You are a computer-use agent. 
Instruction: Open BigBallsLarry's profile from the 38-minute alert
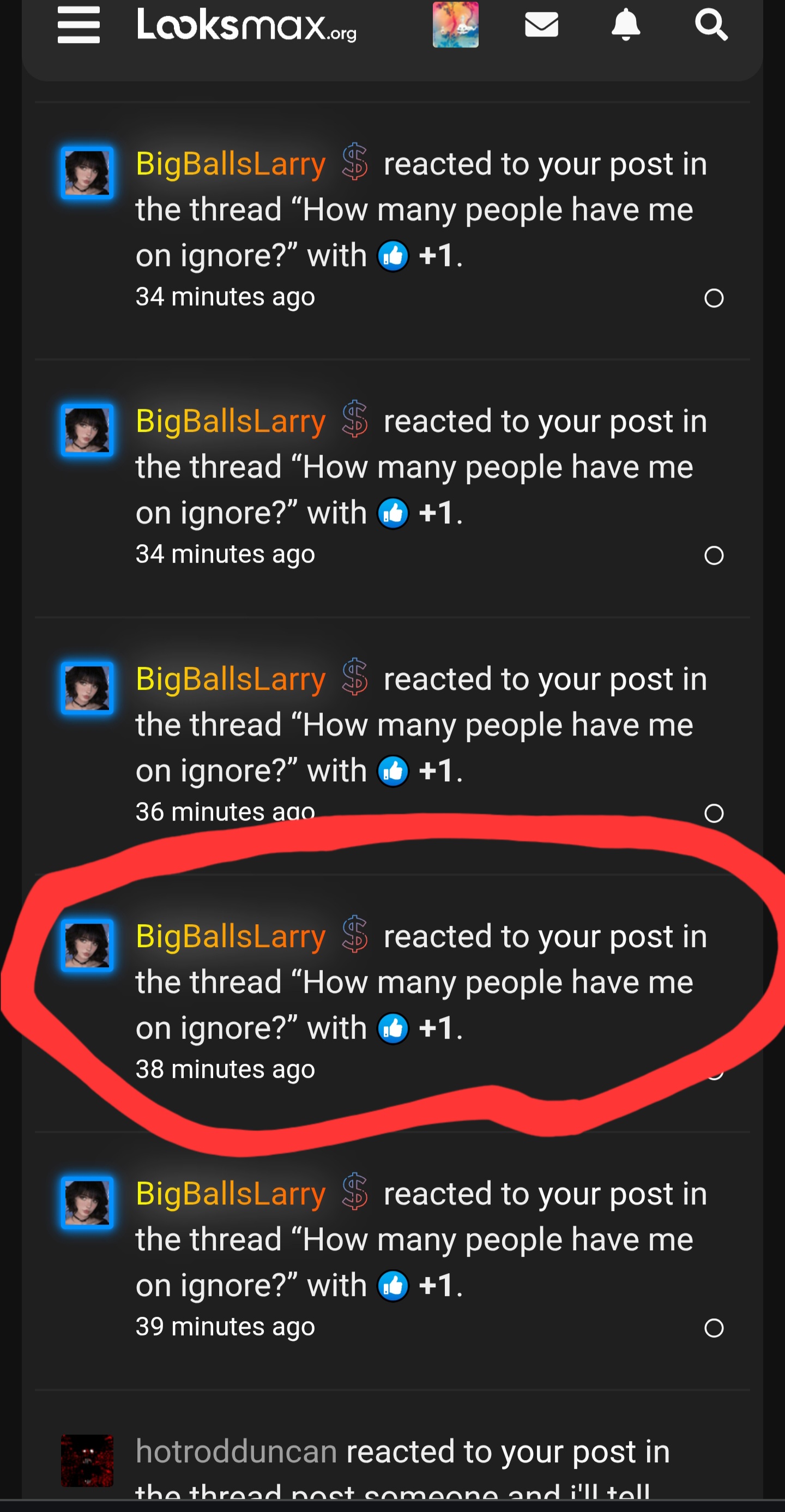tap(231, 936)
